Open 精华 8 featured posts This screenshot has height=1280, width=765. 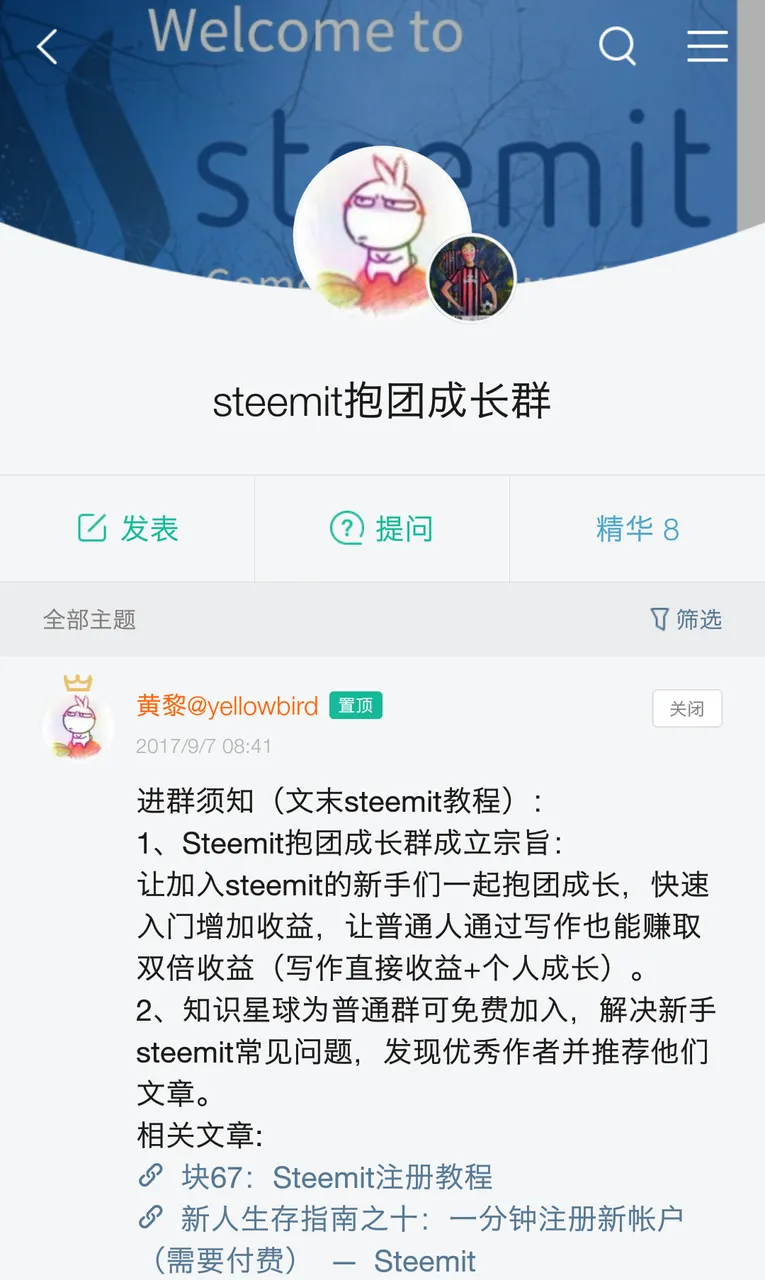[x=638, y=528]
